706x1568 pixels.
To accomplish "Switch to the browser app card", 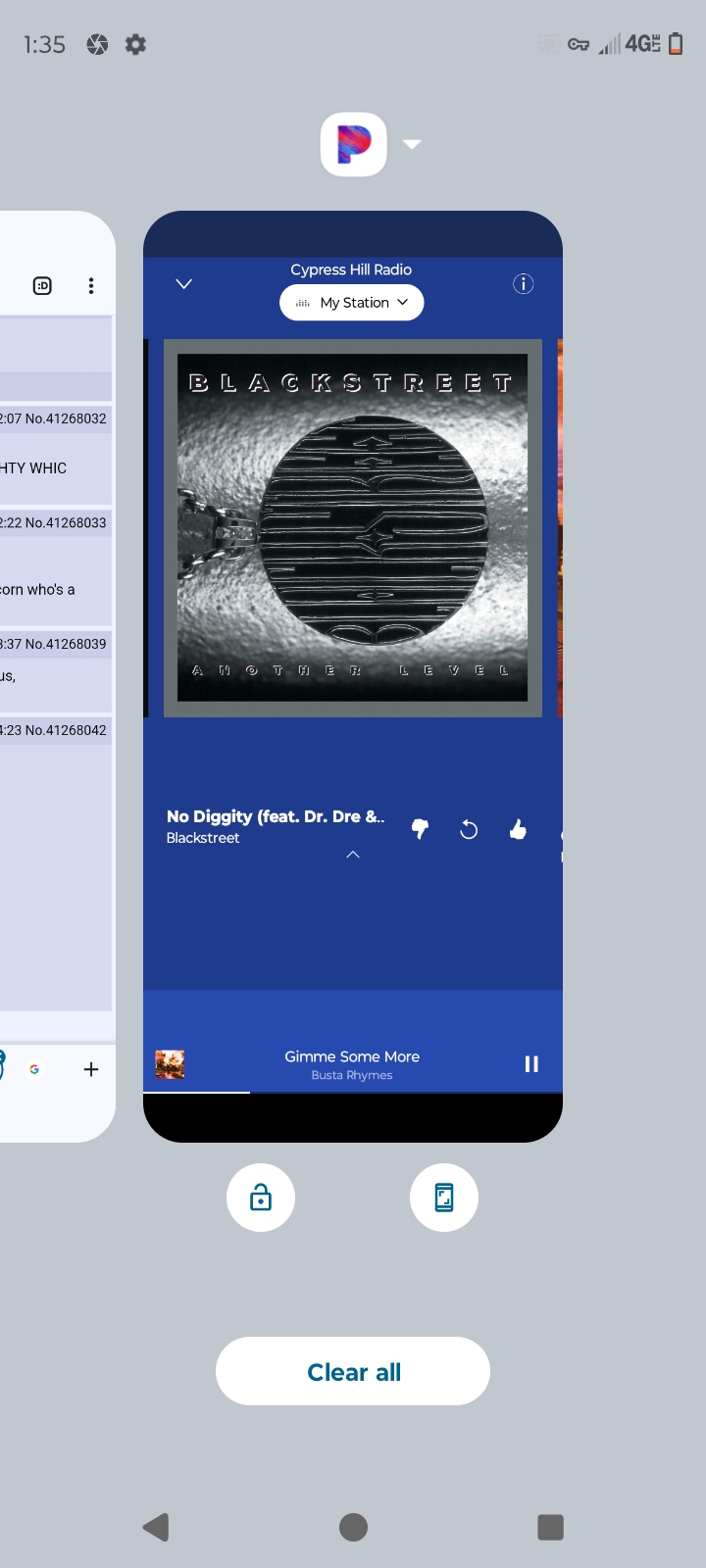I will 54,676.
